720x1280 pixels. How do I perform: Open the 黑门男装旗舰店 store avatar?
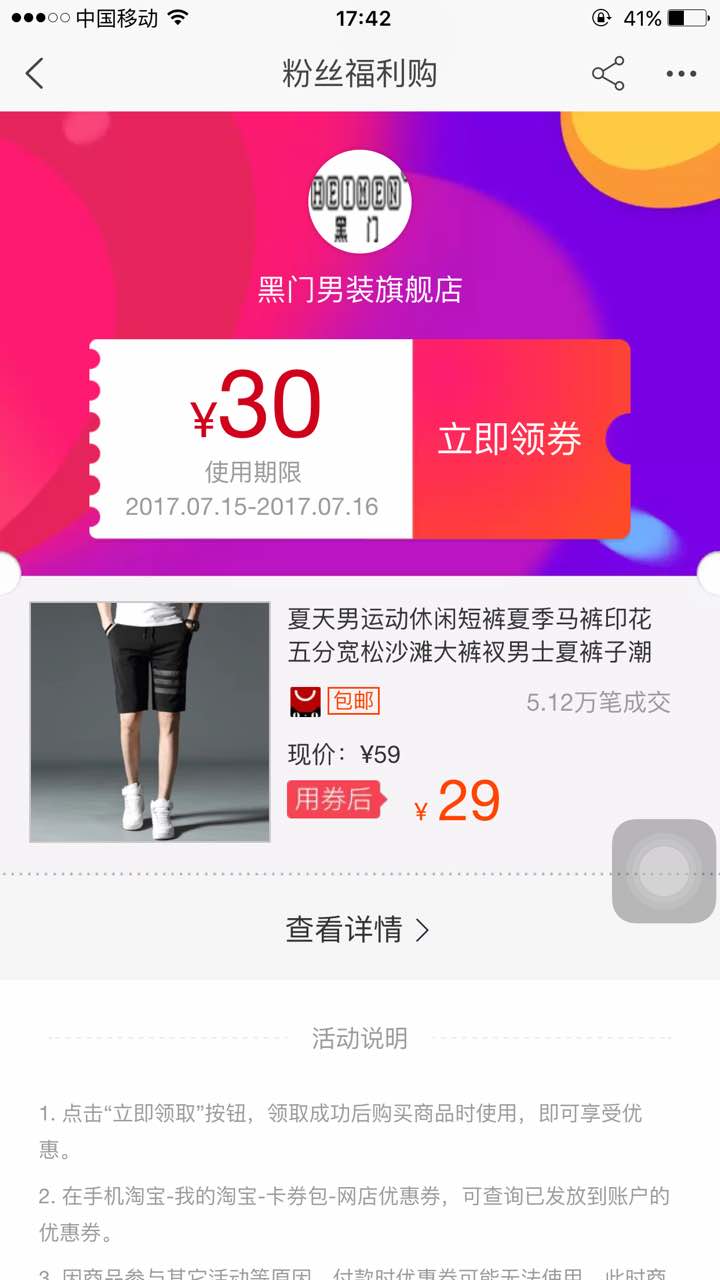(360, 201)
